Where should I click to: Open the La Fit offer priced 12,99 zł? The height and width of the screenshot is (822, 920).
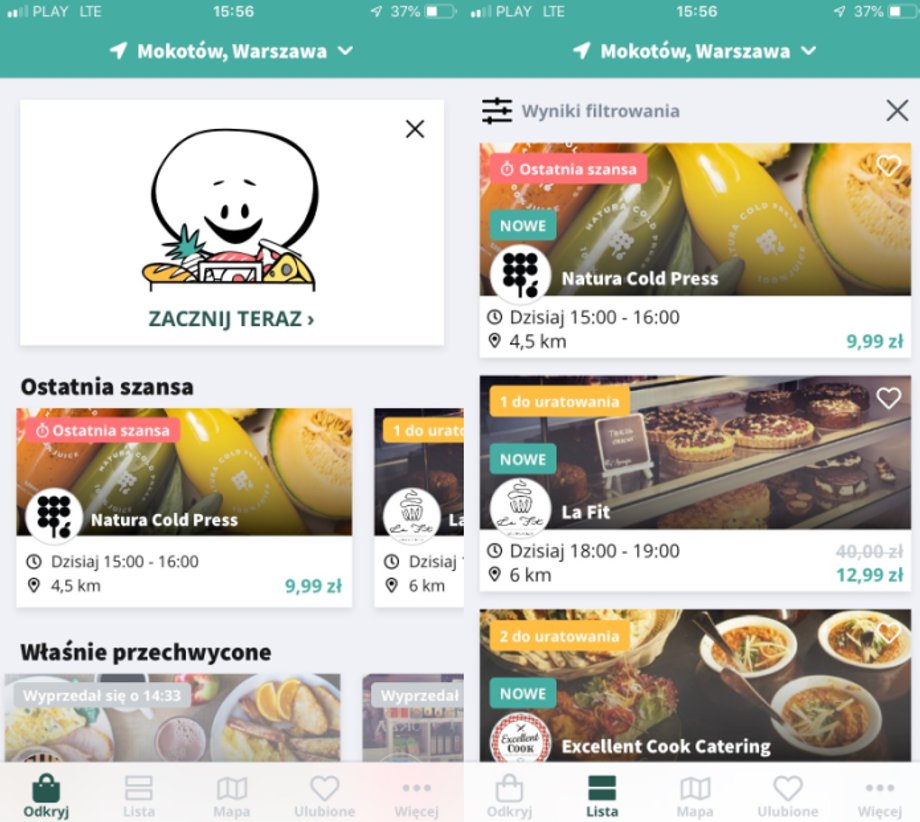coord(695,480)
